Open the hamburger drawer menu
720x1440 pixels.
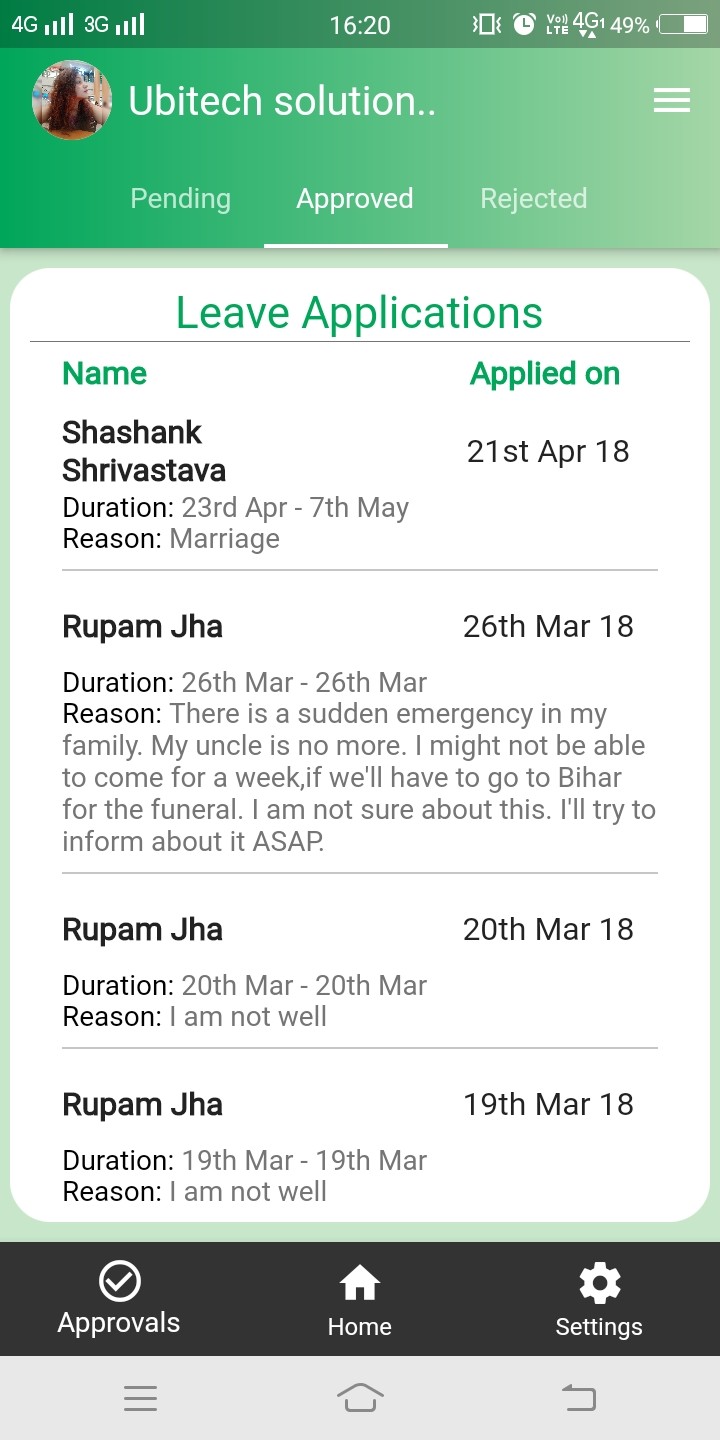(x=671, y=100)
